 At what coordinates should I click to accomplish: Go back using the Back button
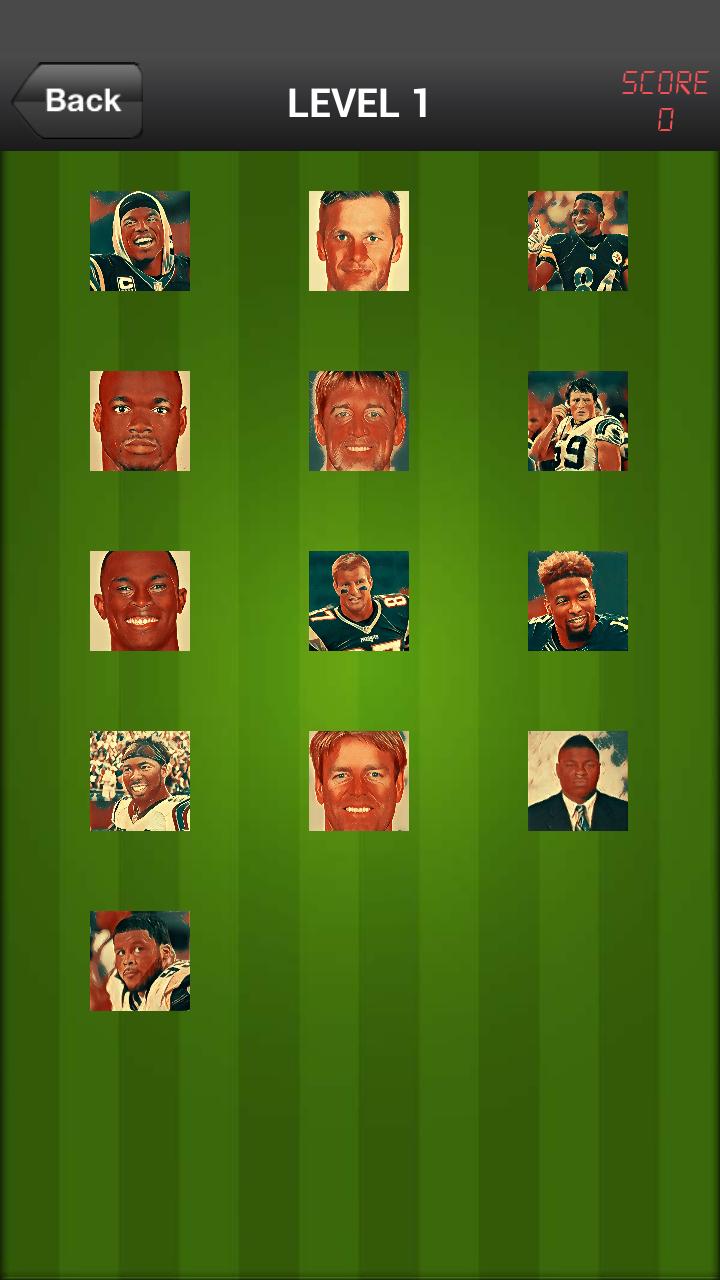click(78, 100)
